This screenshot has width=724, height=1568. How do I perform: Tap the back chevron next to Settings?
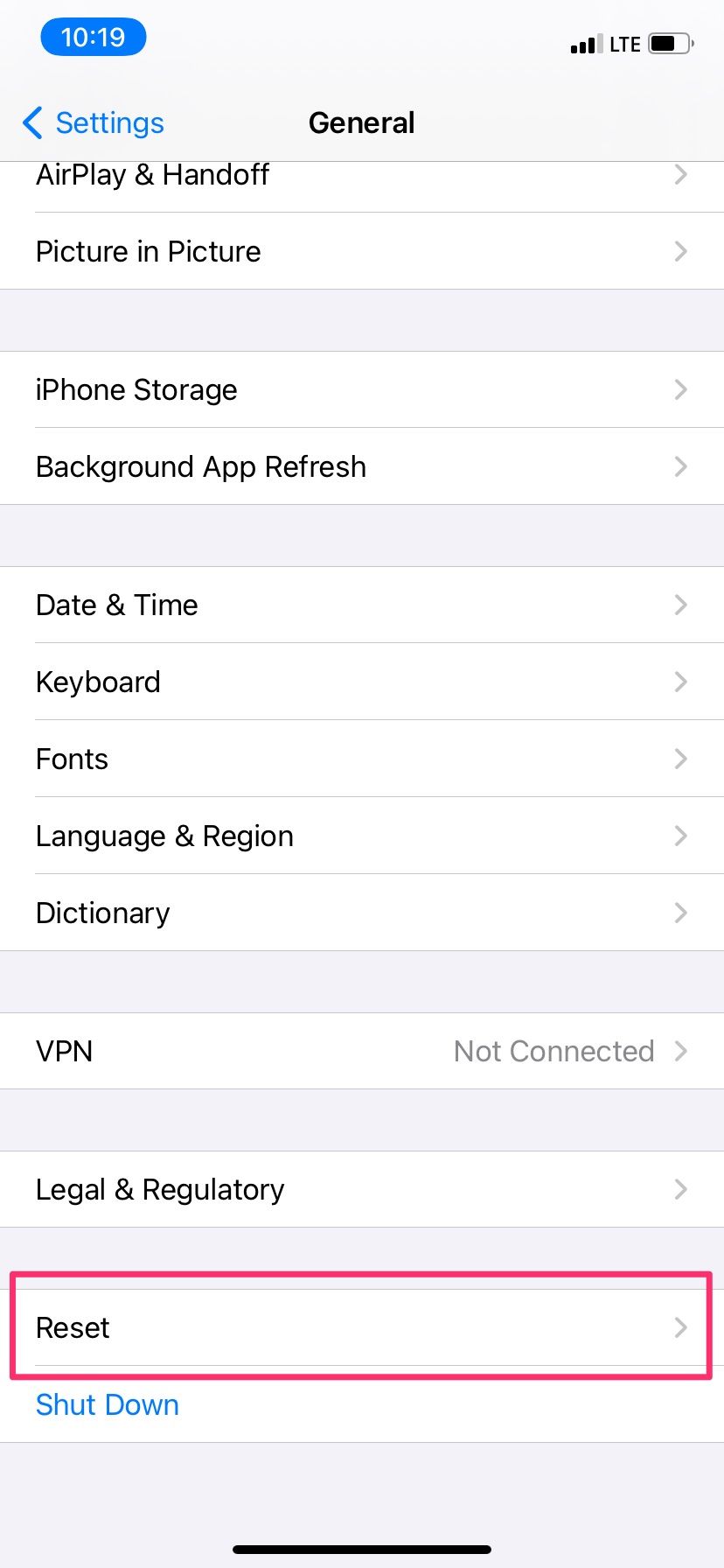point(32,123)
